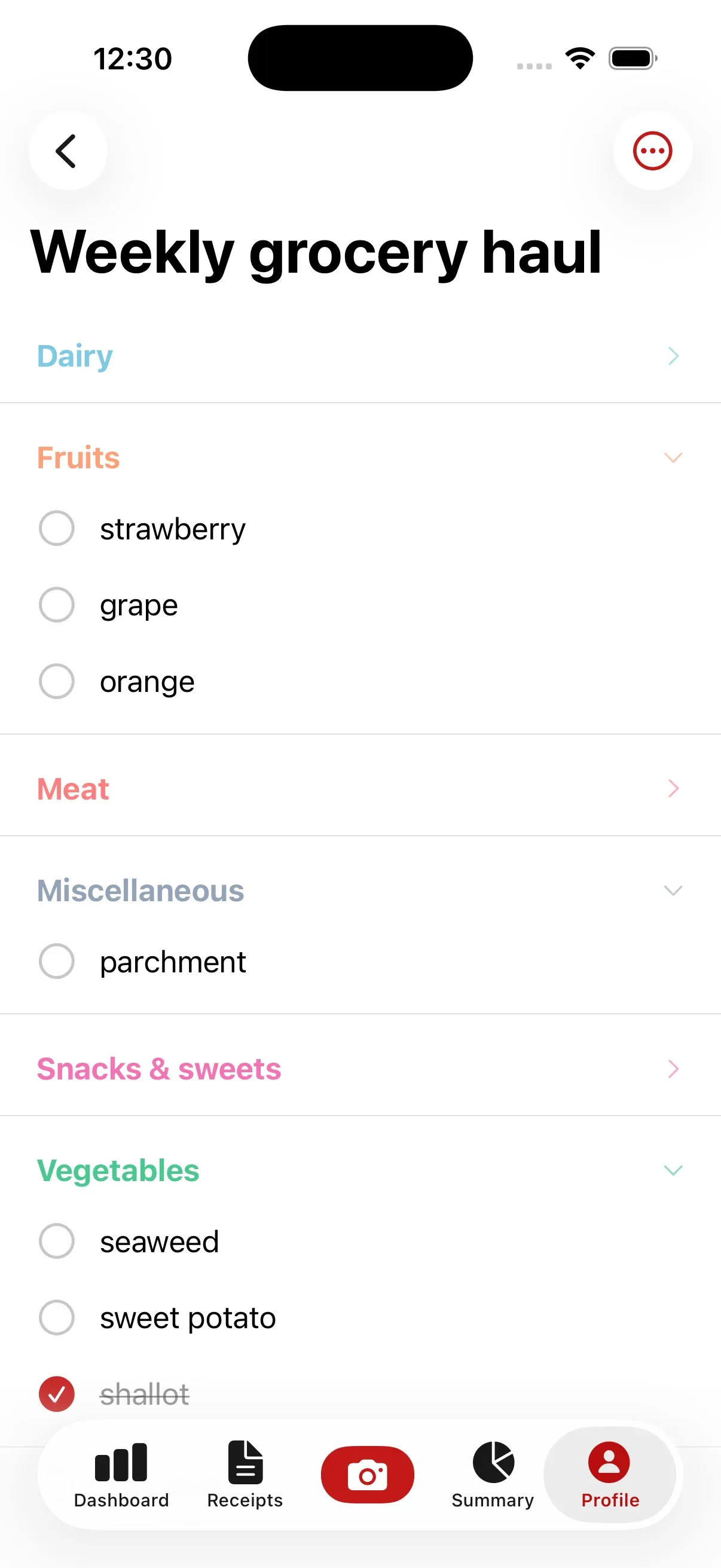The width and height of the screenshot is (721, 1568).
Task: Check off strawberry in Fruits
Action: click(57, 529)
